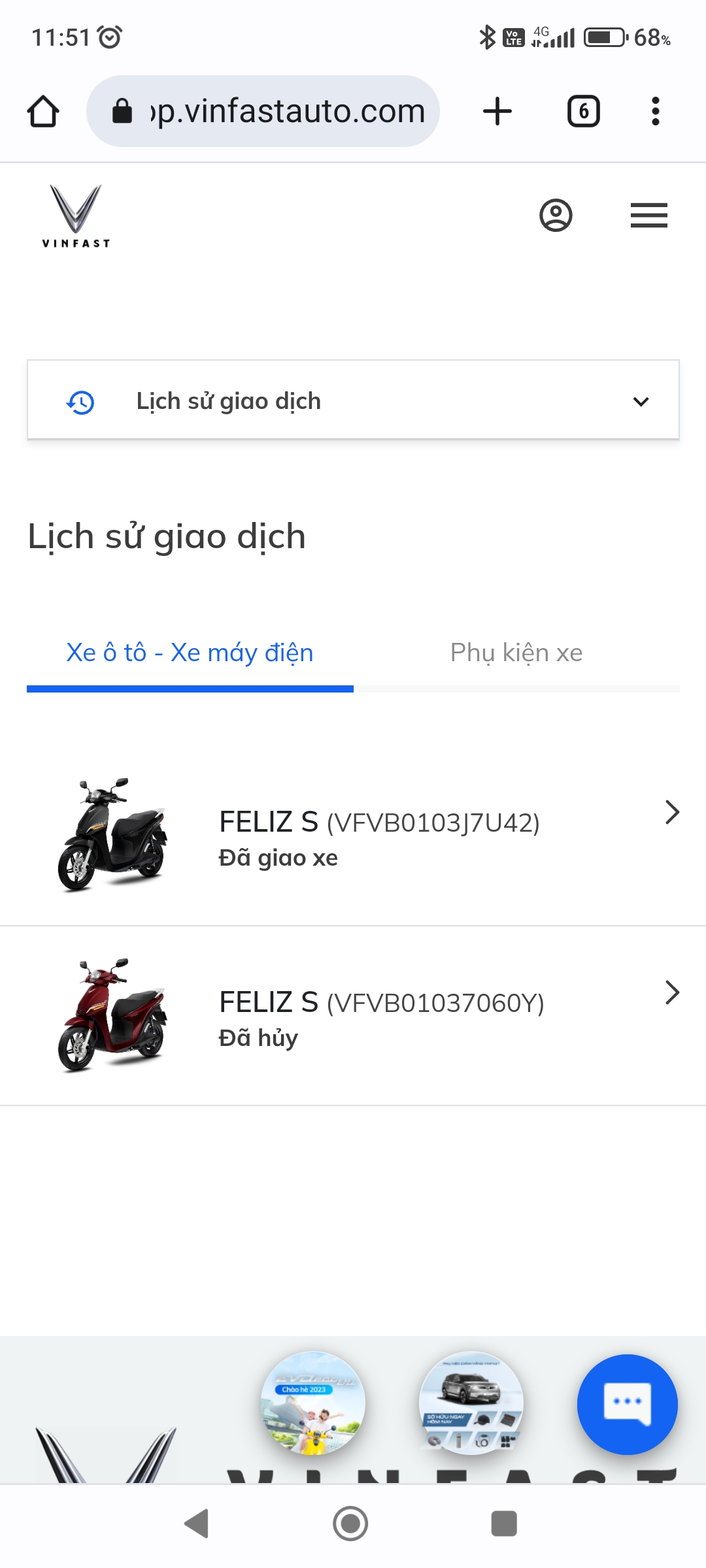The height and width of the screenshot is (1568, 706).
Task: Click the blue tab progress indicator bar
Action: (190, 688)
